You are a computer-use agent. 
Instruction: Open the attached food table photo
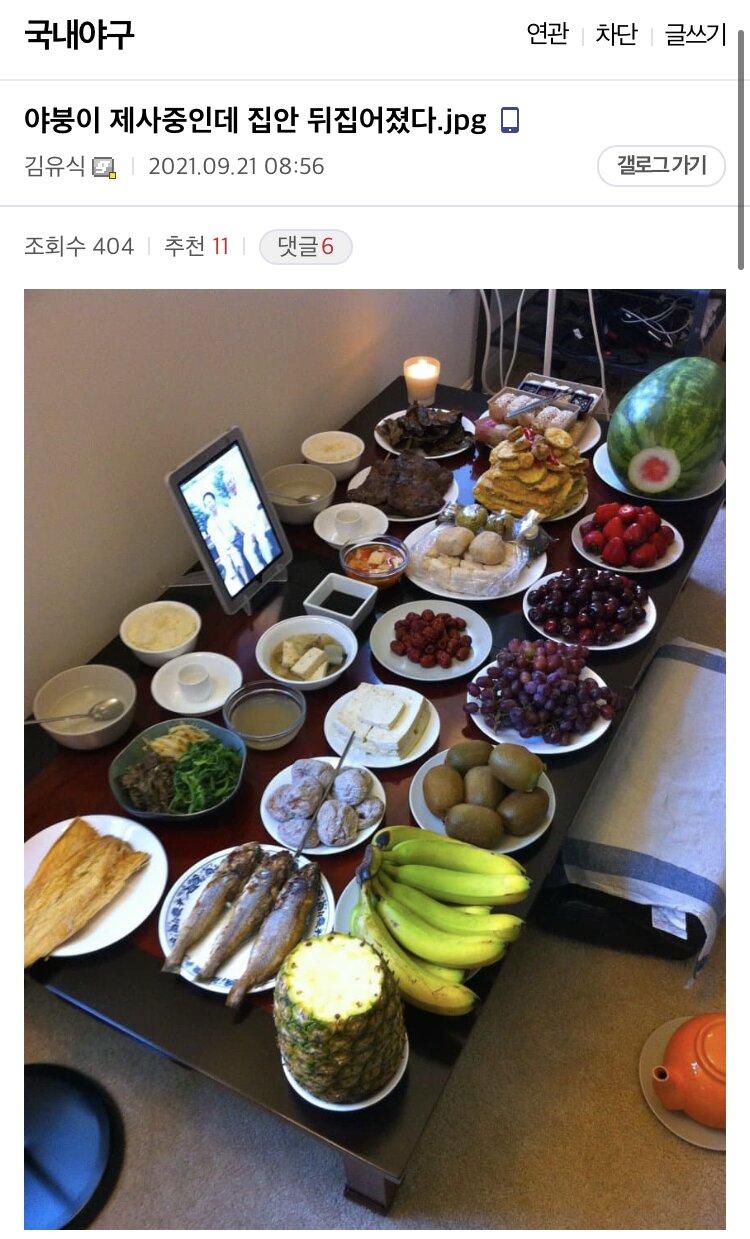(x=374, y=758)
